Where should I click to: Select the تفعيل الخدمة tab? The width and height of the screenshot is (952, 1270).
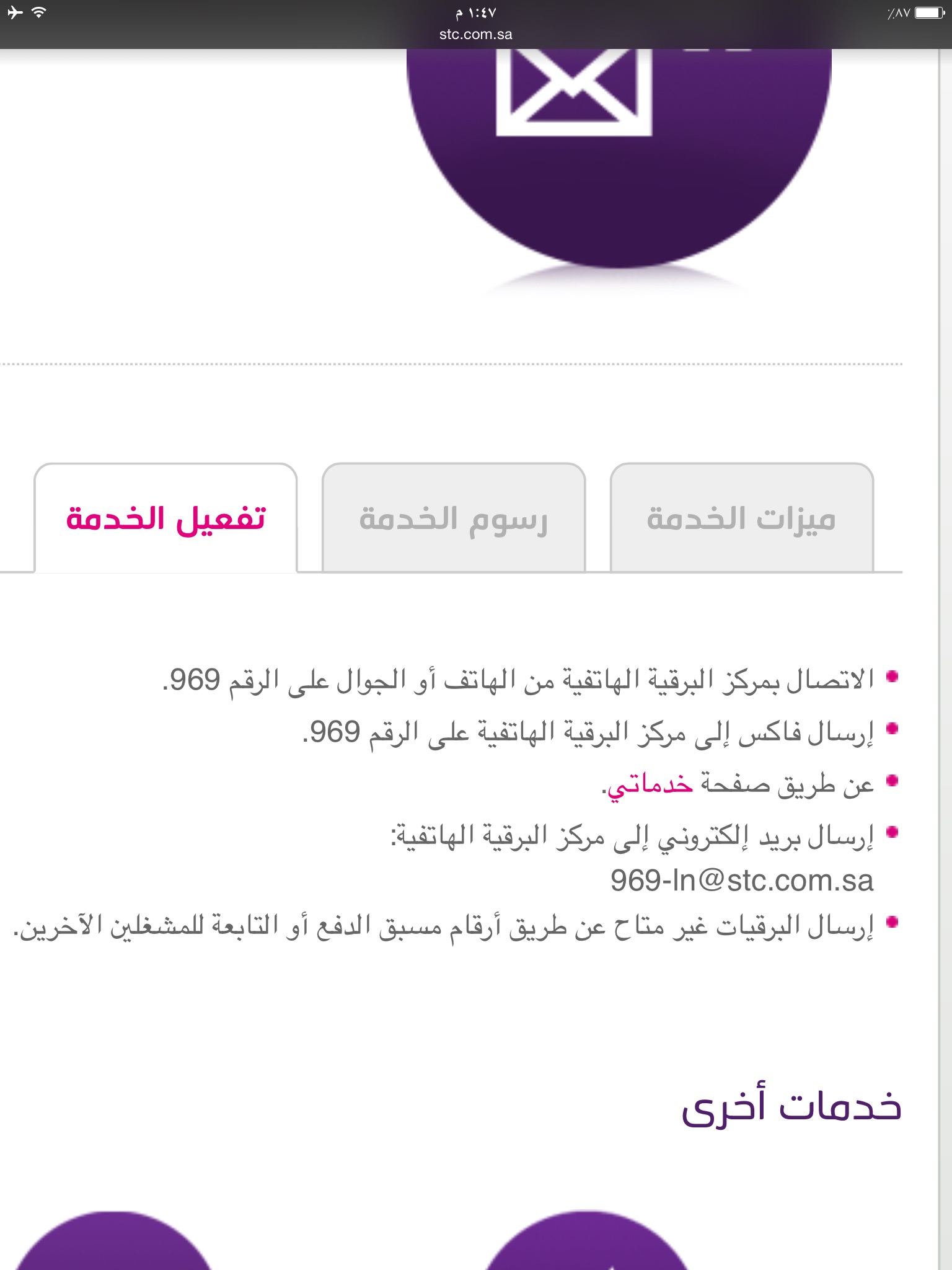[x=165, y=518]
